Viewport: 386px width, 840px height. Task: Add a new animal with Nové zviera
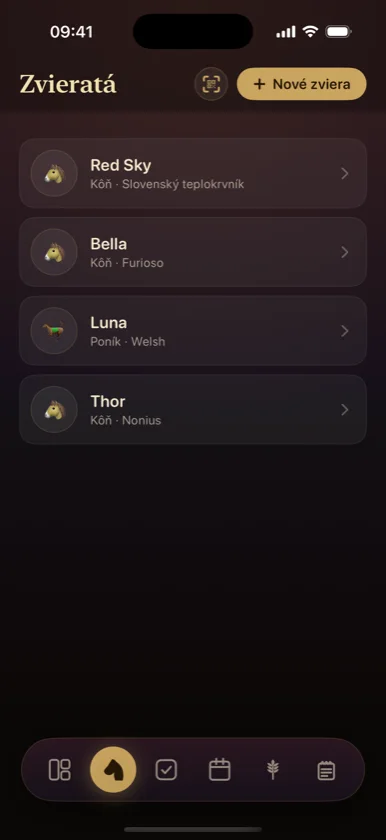pyautogui.click(x=302, y=84)
